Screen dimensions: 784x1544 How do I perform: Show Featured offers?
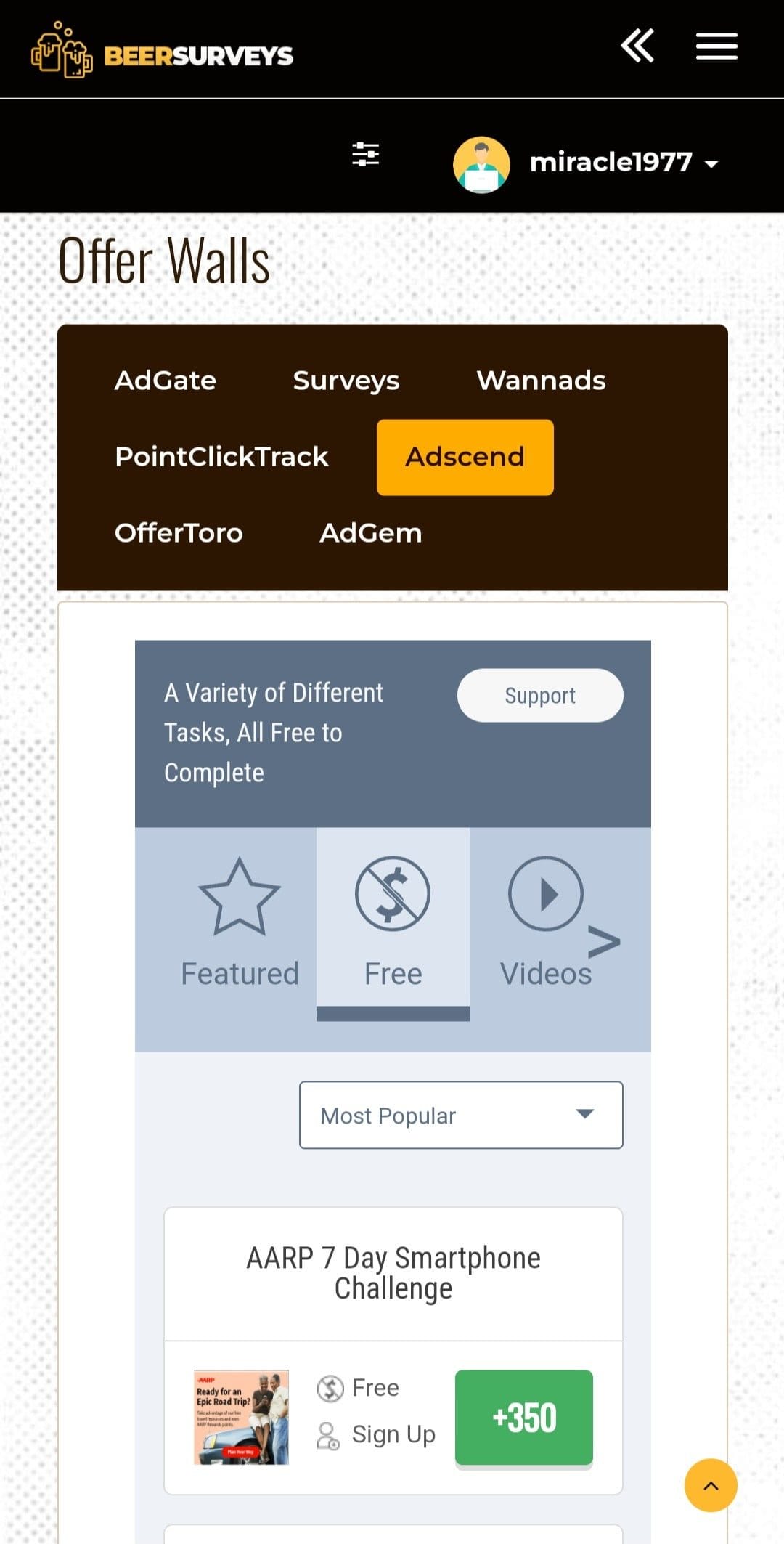pos(240,923)
